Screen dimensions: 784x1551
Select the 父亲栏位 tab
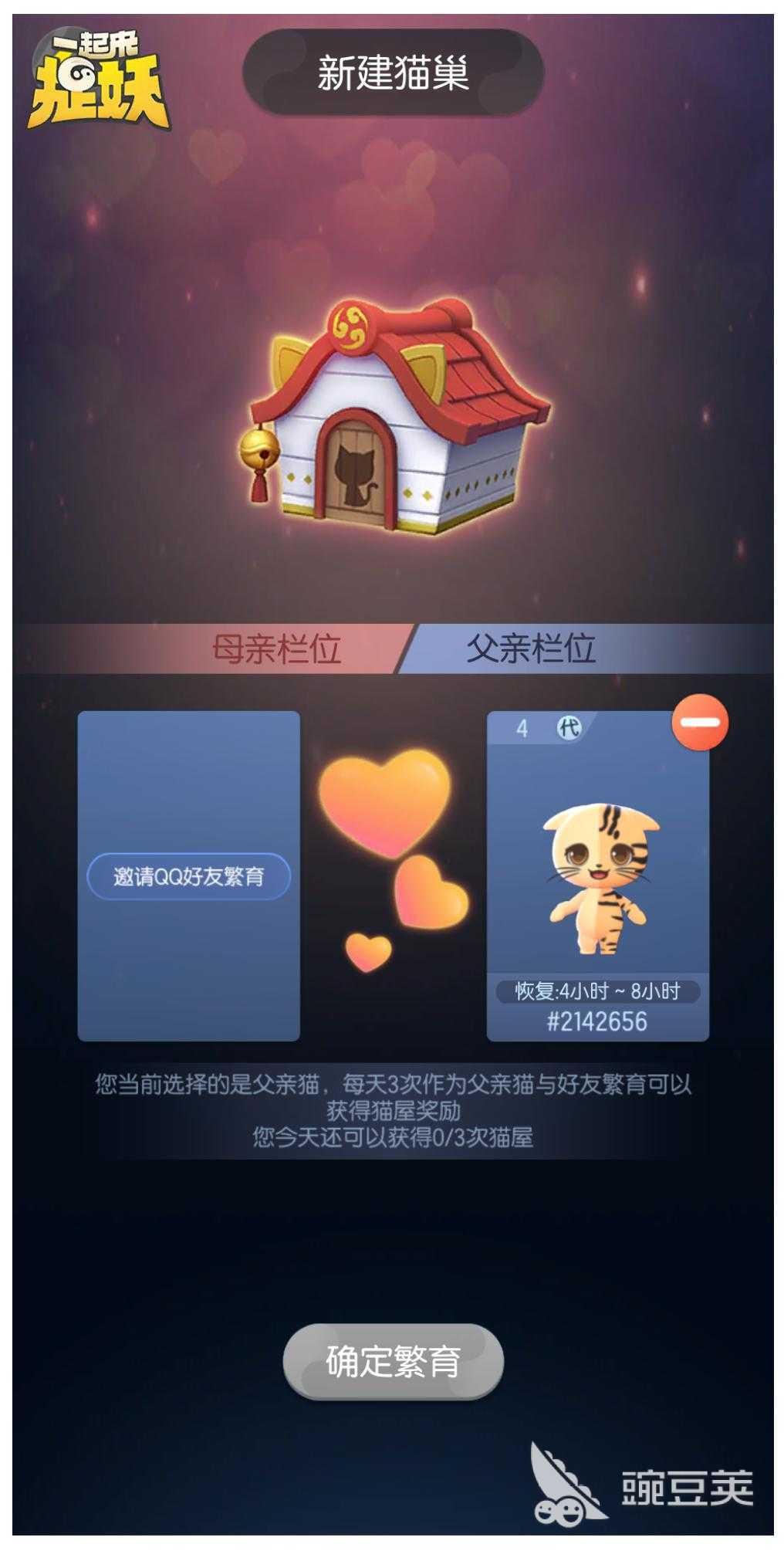(531, 649)
